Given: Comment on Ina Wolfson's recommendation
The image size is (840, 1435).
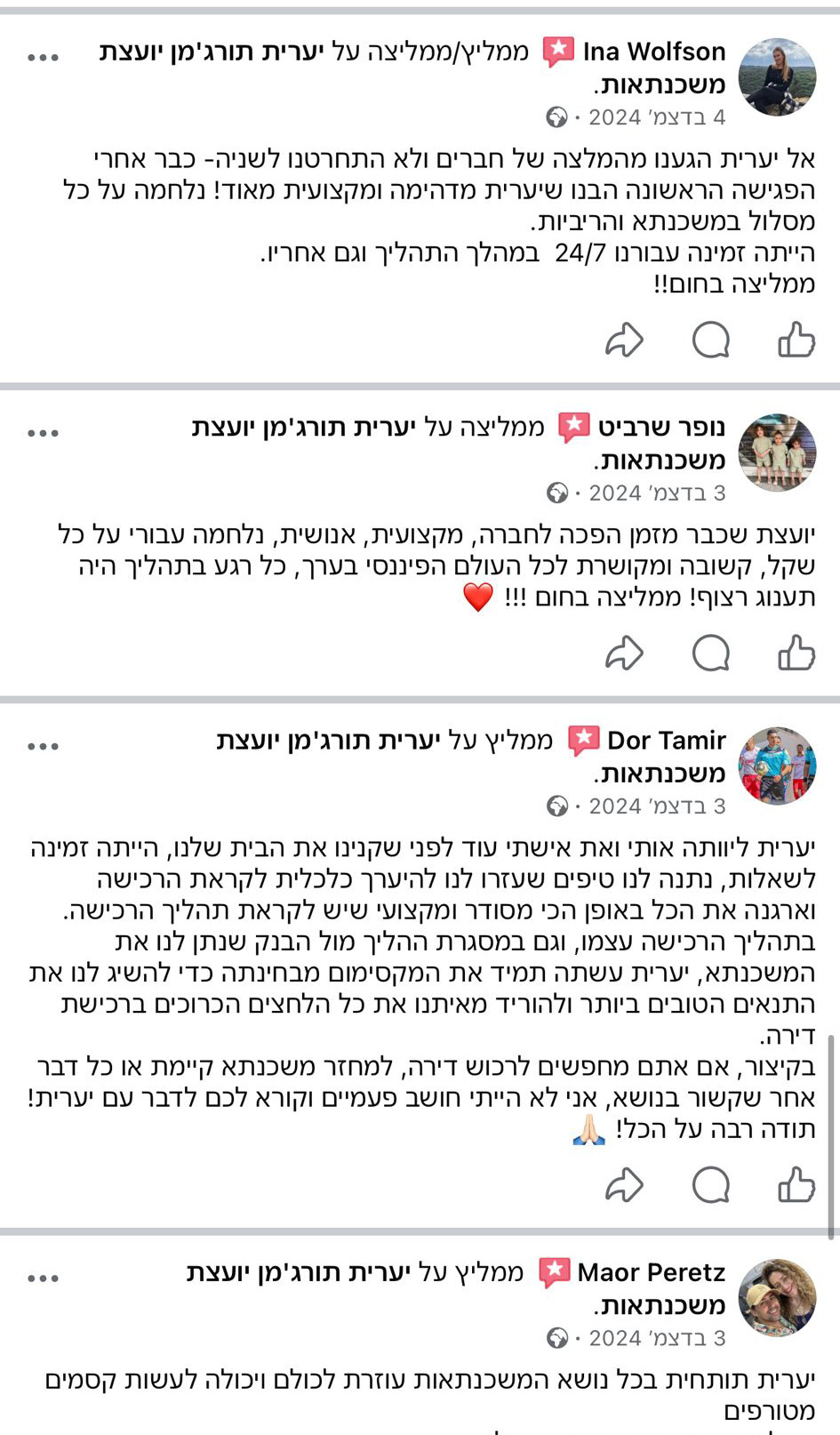Looking at the screenshot, I should [x=710, y=340].
